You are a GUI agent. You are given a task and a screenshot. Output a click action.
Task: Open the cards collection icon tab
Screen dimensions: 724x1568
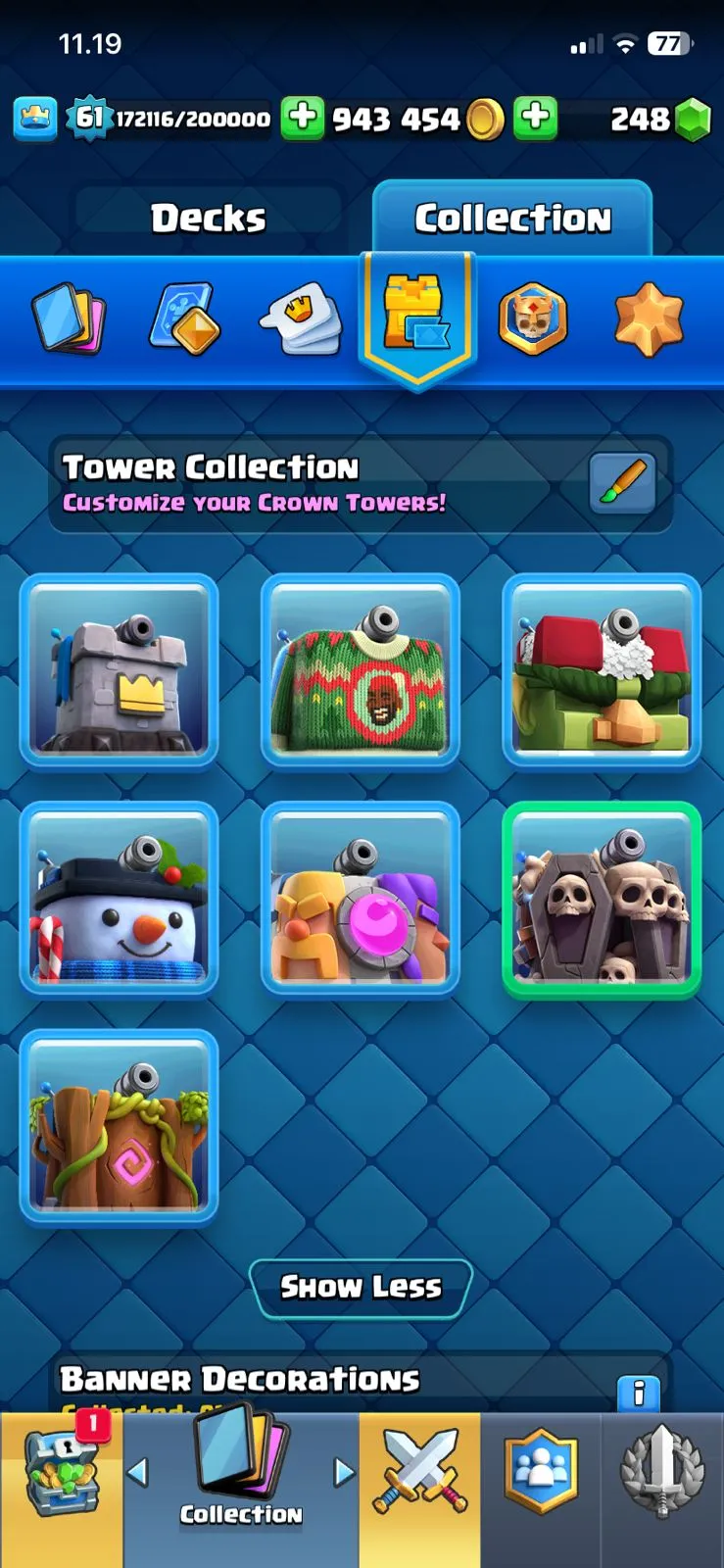click(x=69, y=318)
